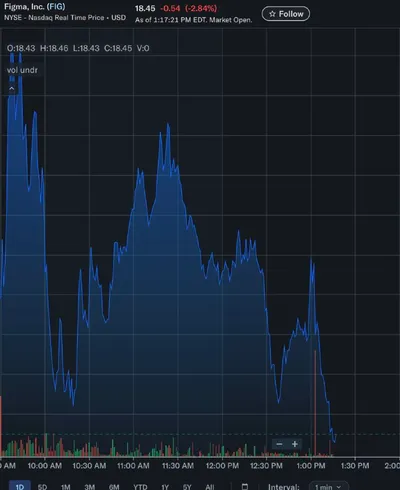The height and width of the screenshot is (490, 400).
Task: Follow the Figma stock
Action: tap(286, 14)
